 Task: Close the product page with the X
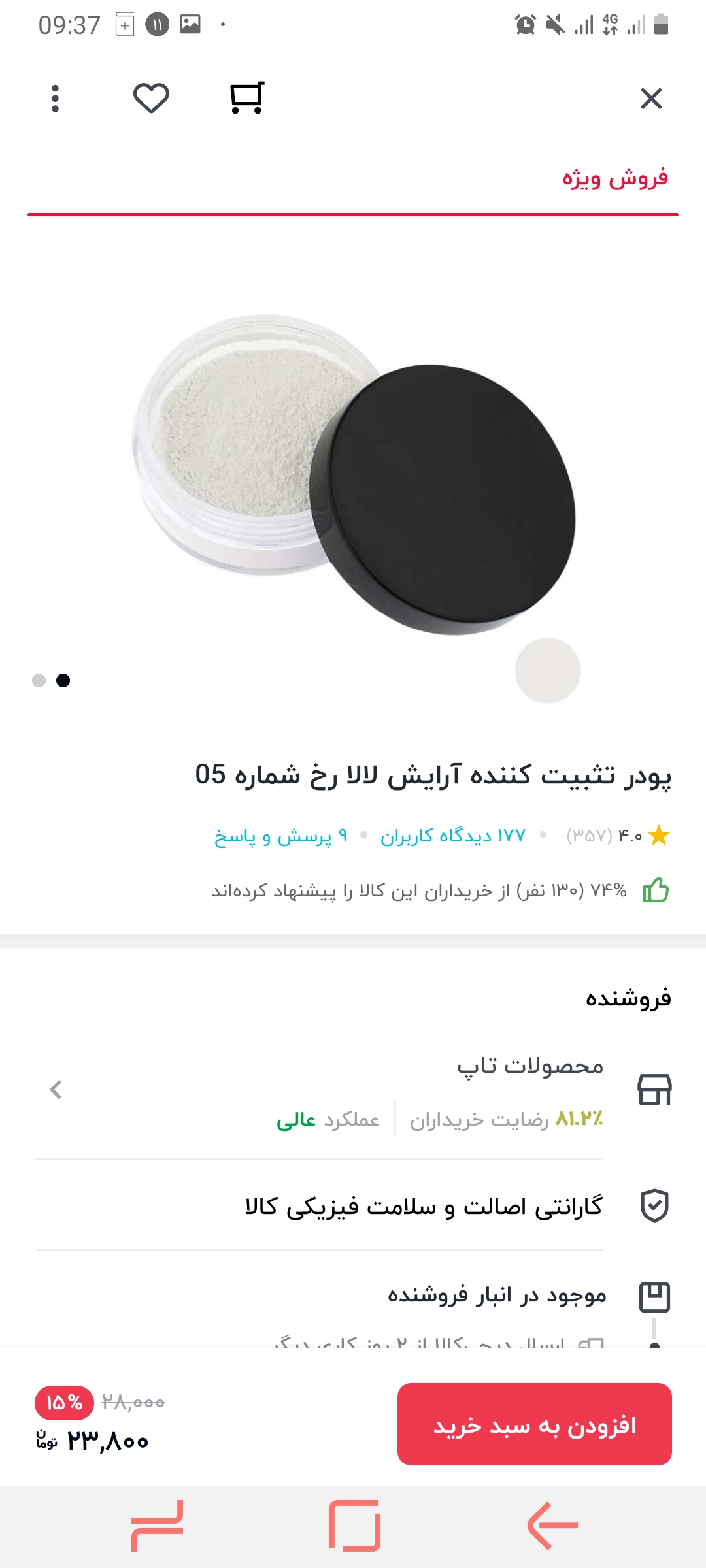pos(651,99)
